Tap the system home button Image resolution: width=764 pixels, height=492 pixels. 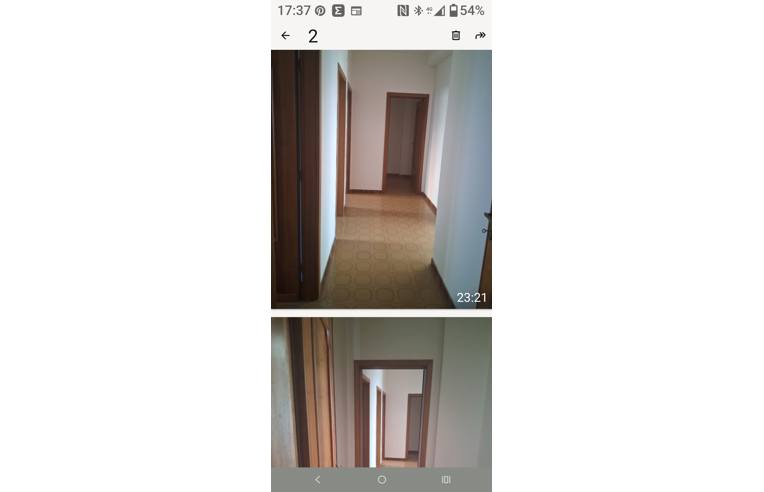381,480
